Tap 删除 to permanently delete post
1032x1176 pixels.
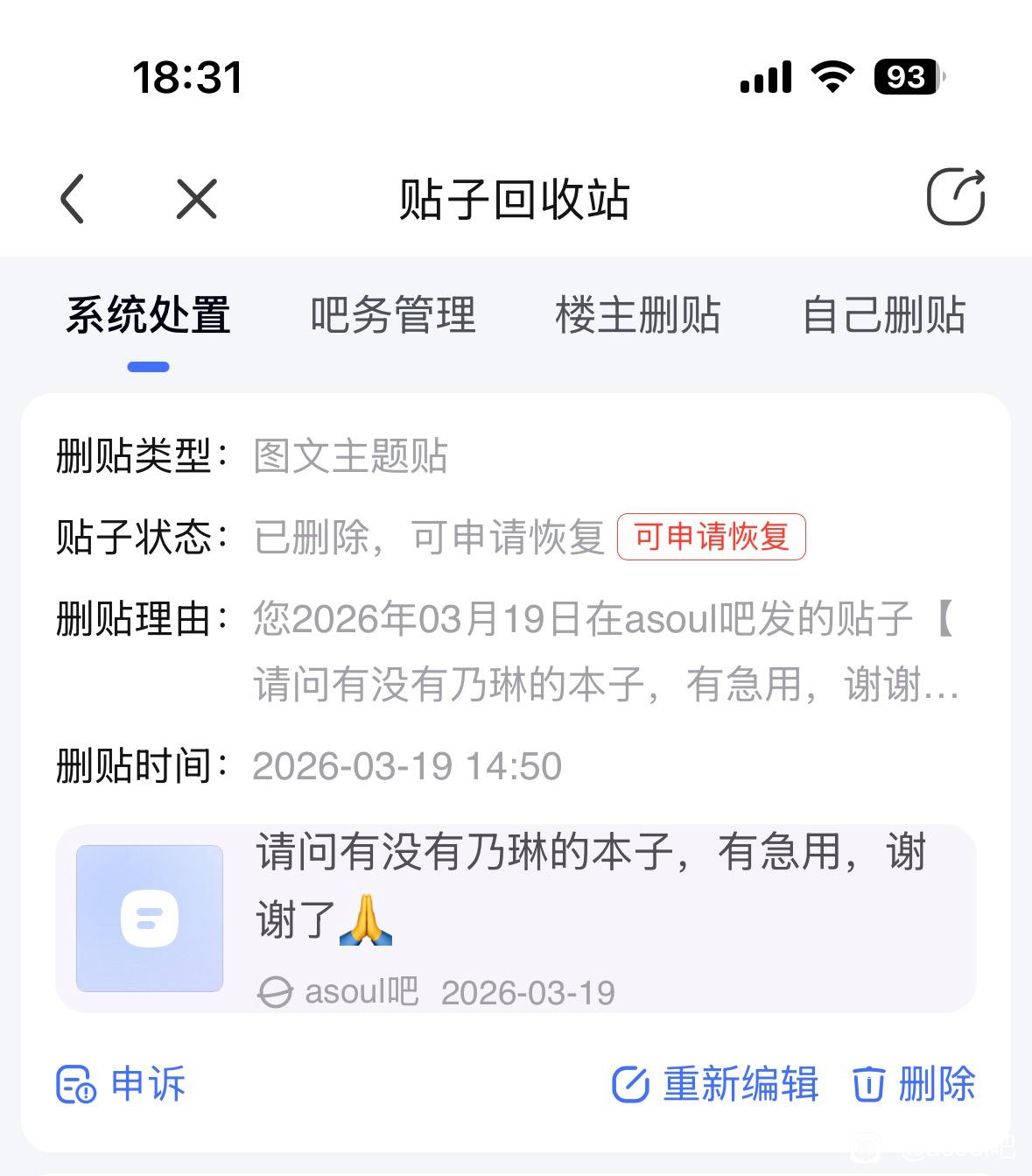pyautogui.click(x=914, y=1084)
